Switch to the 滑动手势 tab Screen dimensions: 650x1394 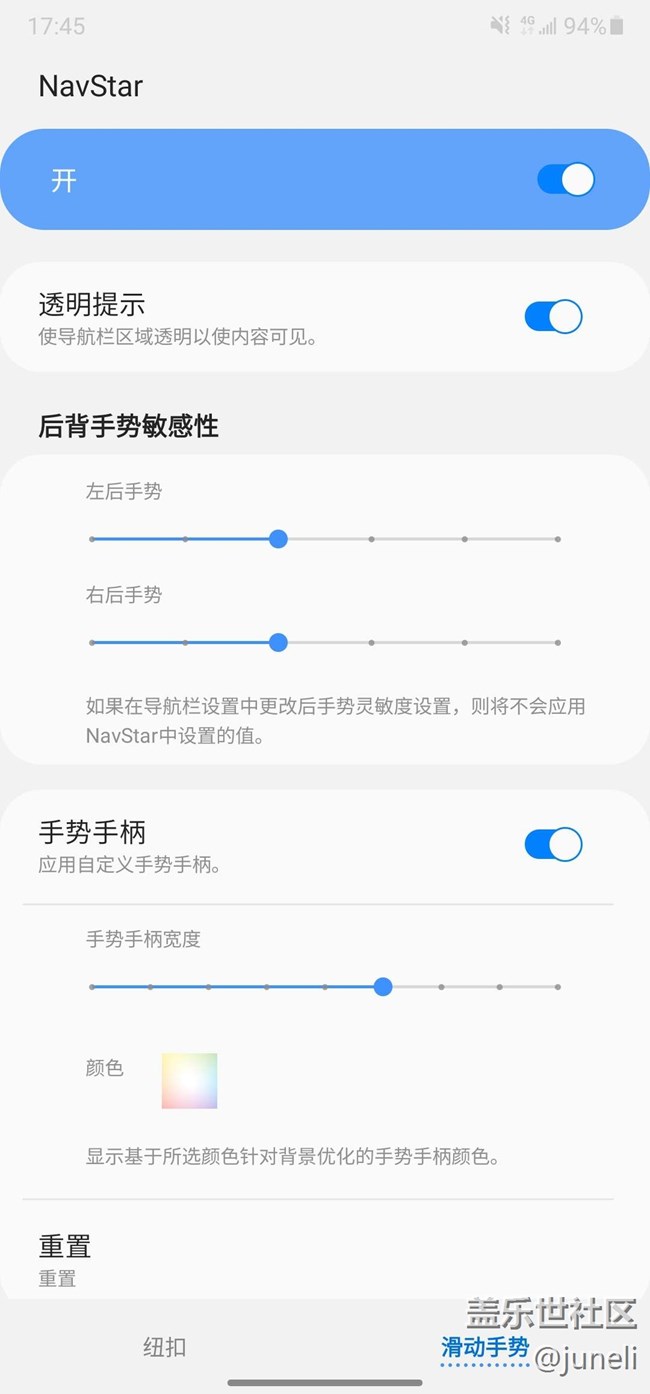pyautogui.click(x=485, y=1347)
